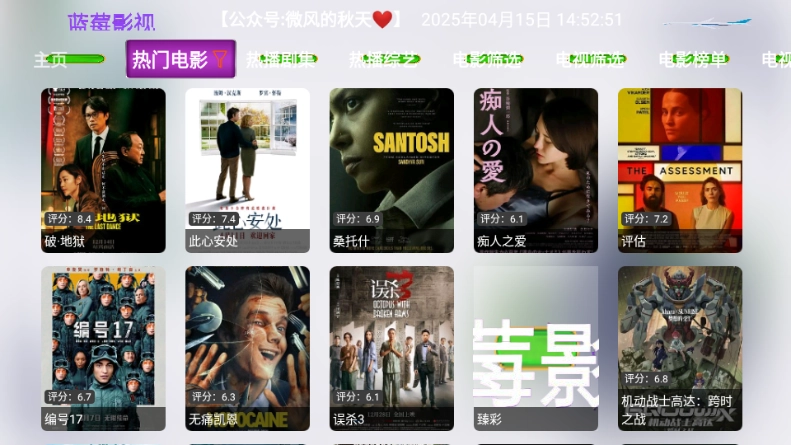Switch to the 热播剧集 tab
This screenshot has height=445, width=791.
(281, 60)
